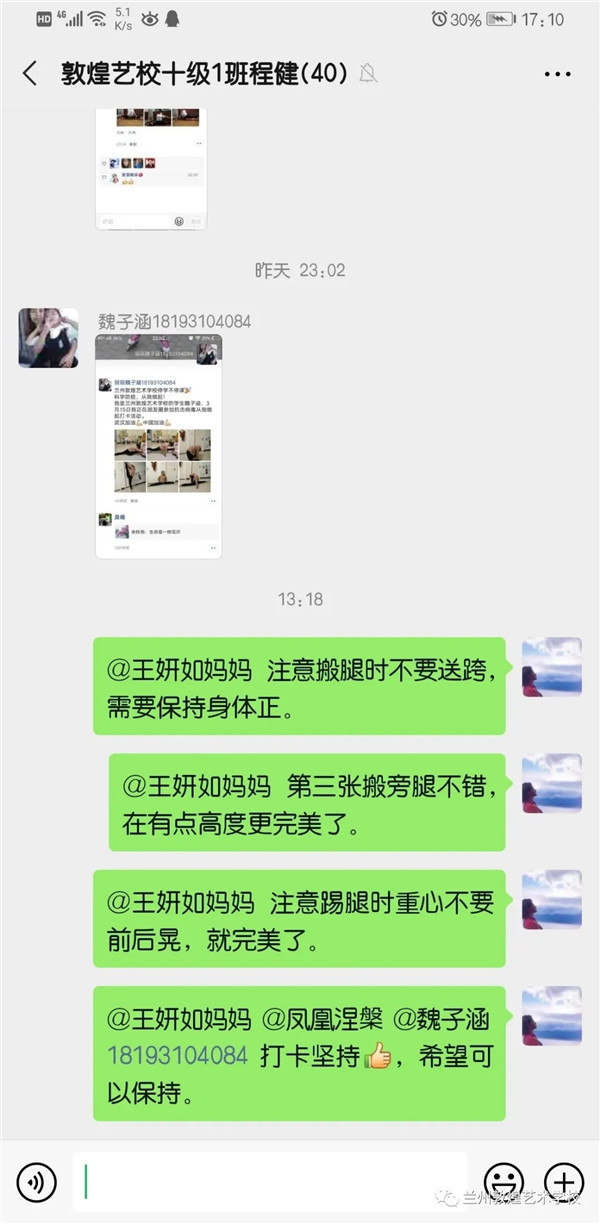Open the emoji picker

(503, 1182)
